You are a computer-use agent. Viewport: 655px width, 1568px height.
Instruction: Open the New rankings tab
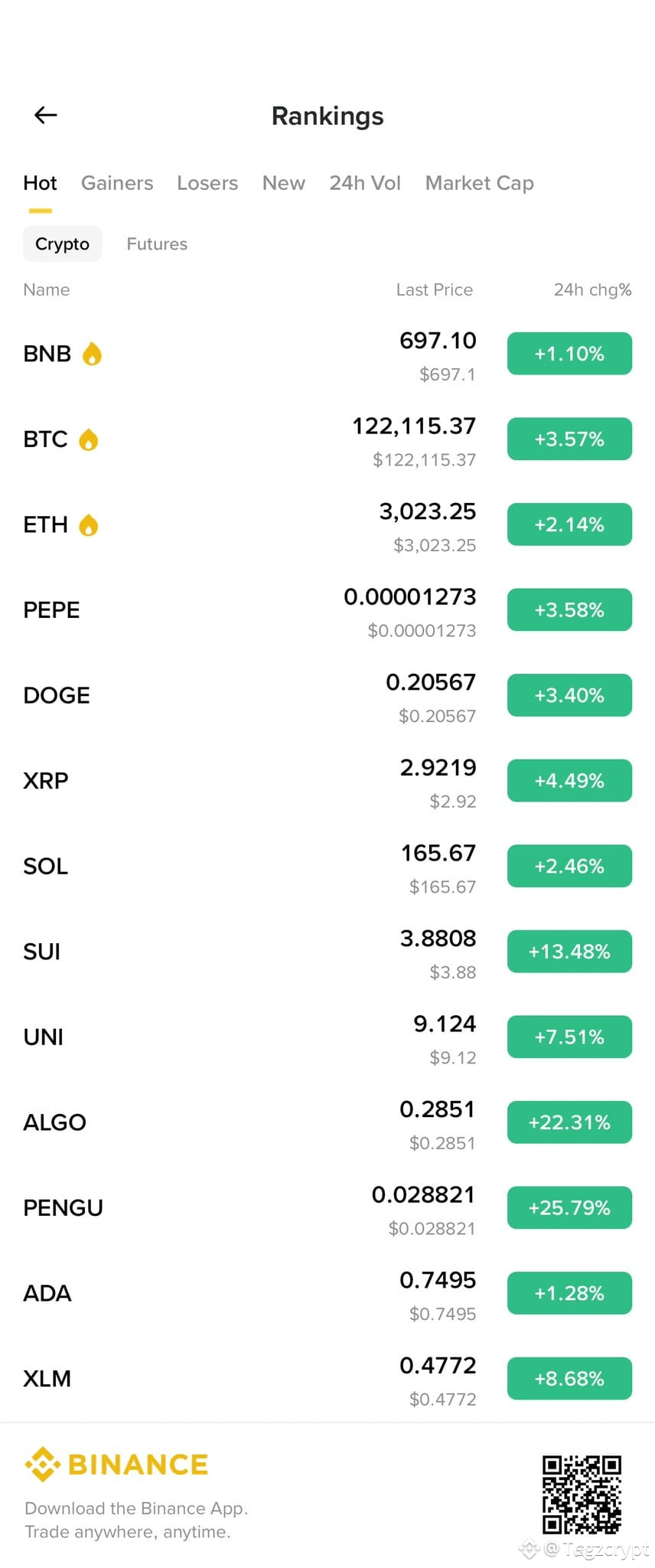tap(284, 183)
